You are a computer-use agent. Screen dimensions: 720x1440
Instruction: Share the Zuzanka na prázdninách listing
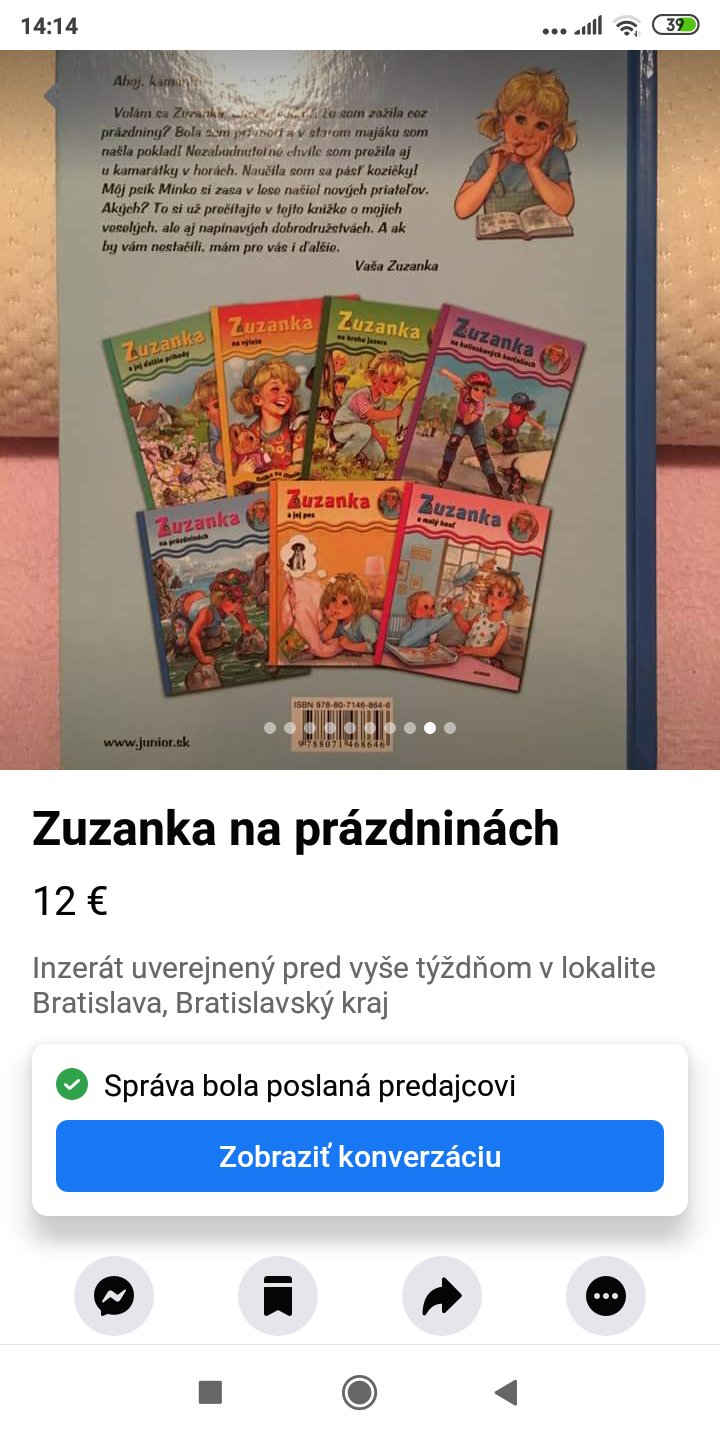coord(442,1297)
